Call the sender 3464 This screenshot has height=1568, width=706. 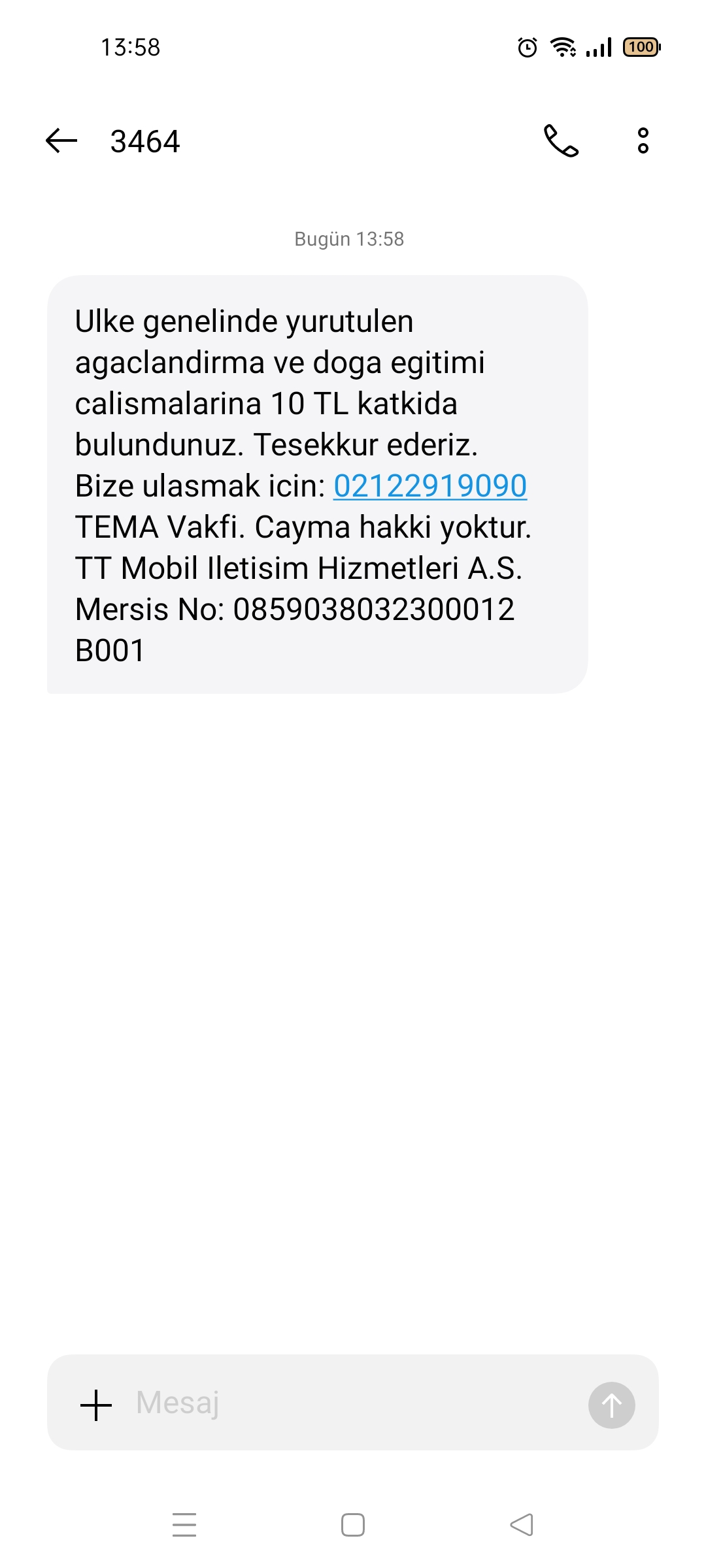(x=561, y=140)
